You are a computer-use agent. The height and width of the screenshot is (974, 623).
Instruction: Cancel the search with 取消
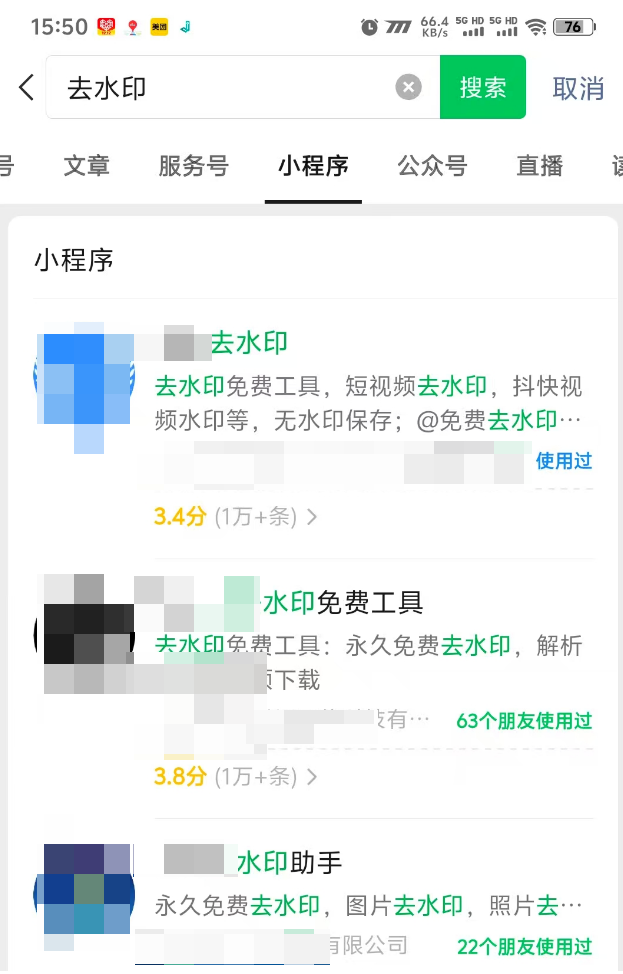[578, 88]
